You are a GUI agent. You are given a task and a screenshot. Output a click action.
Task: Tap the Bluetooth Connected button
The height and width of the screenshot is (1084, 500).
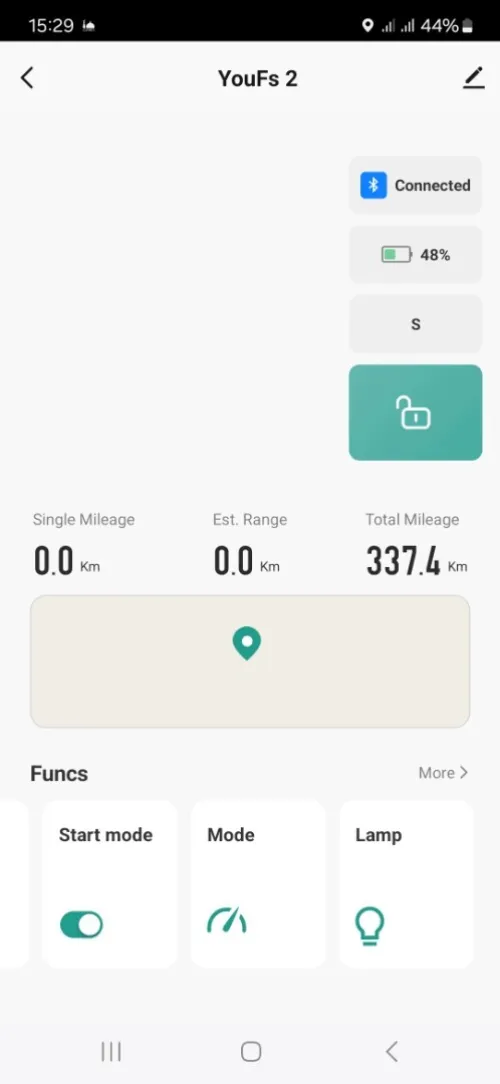click(415, 185)
